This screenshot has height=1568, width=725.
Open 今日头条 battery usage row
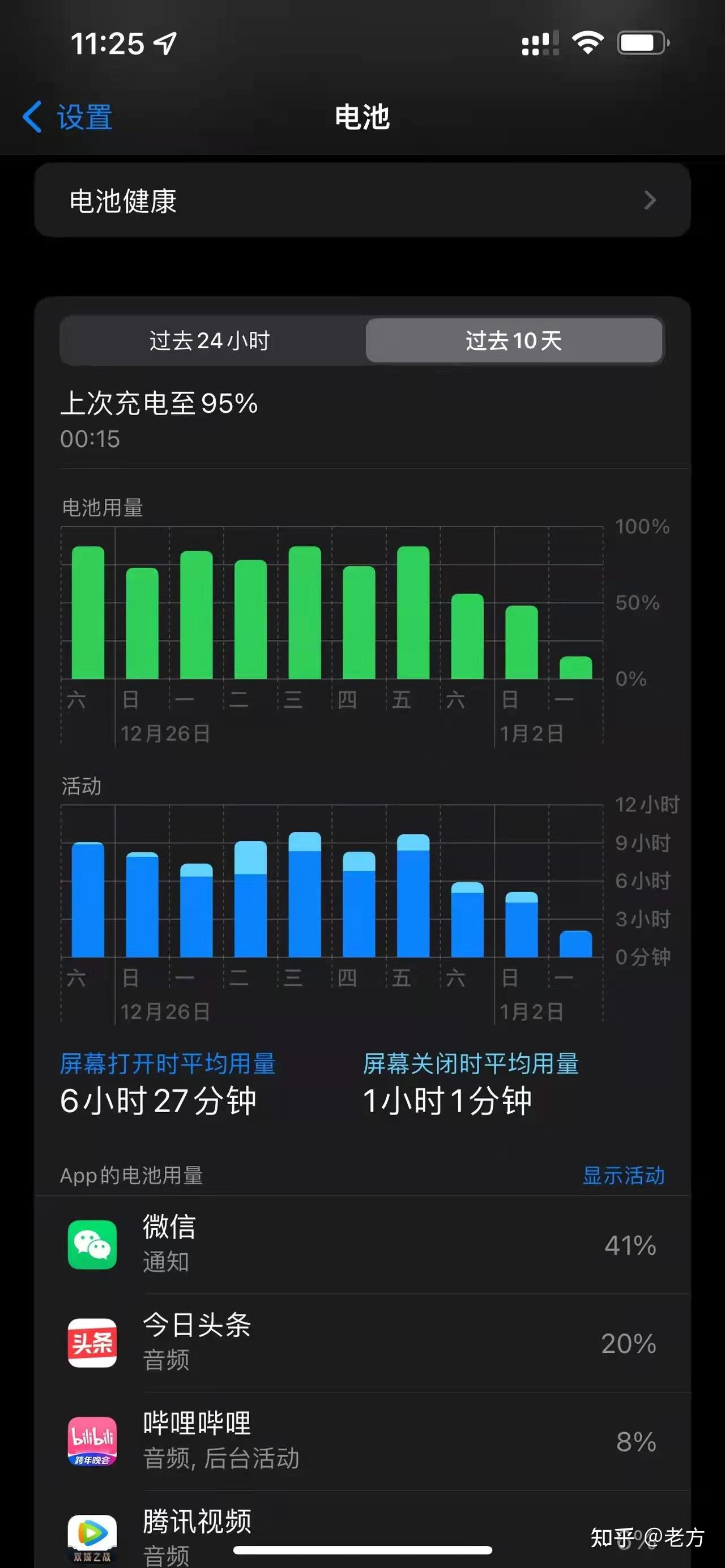coord(362,1342)
